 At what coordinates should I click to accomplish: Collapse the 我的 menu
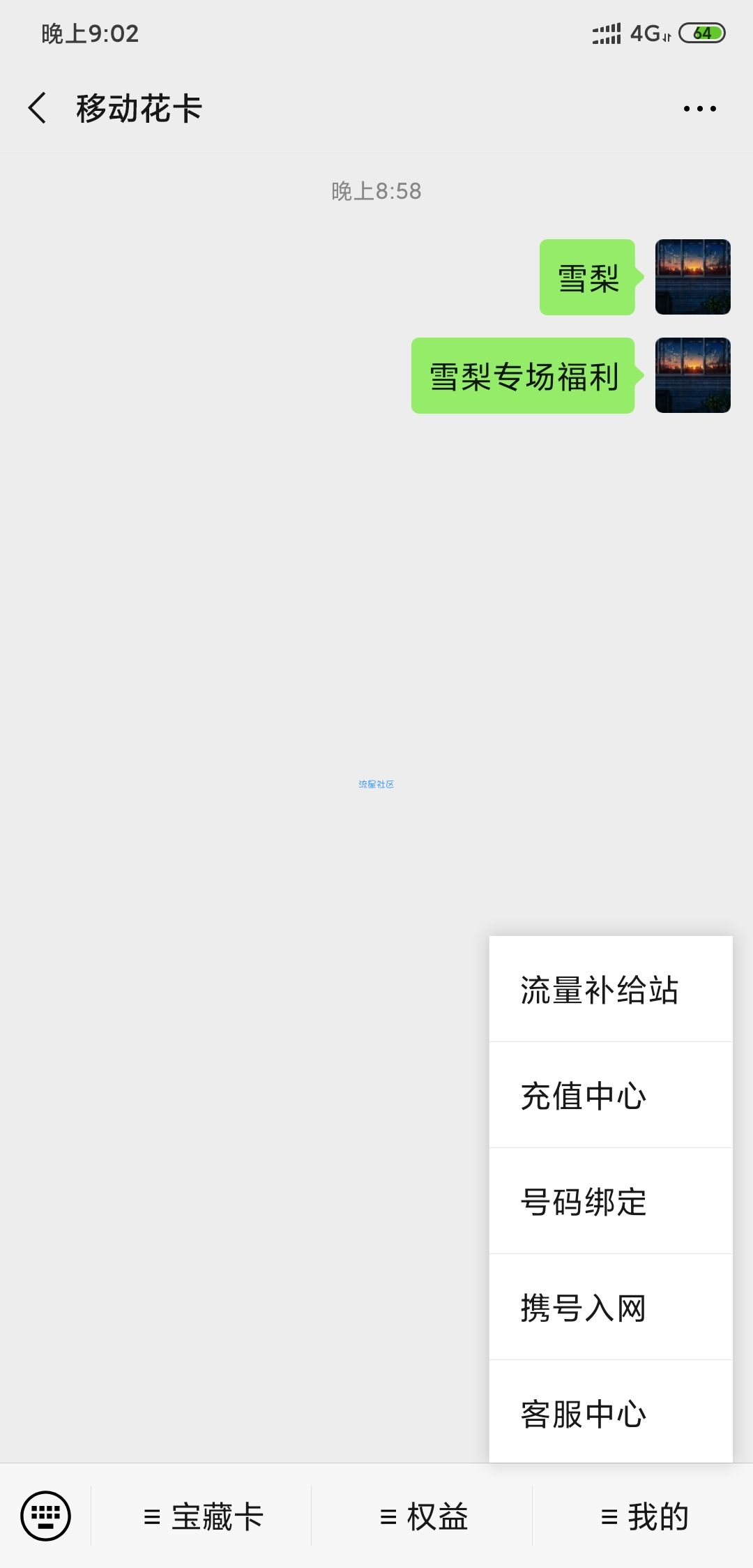pos(643,1516)
